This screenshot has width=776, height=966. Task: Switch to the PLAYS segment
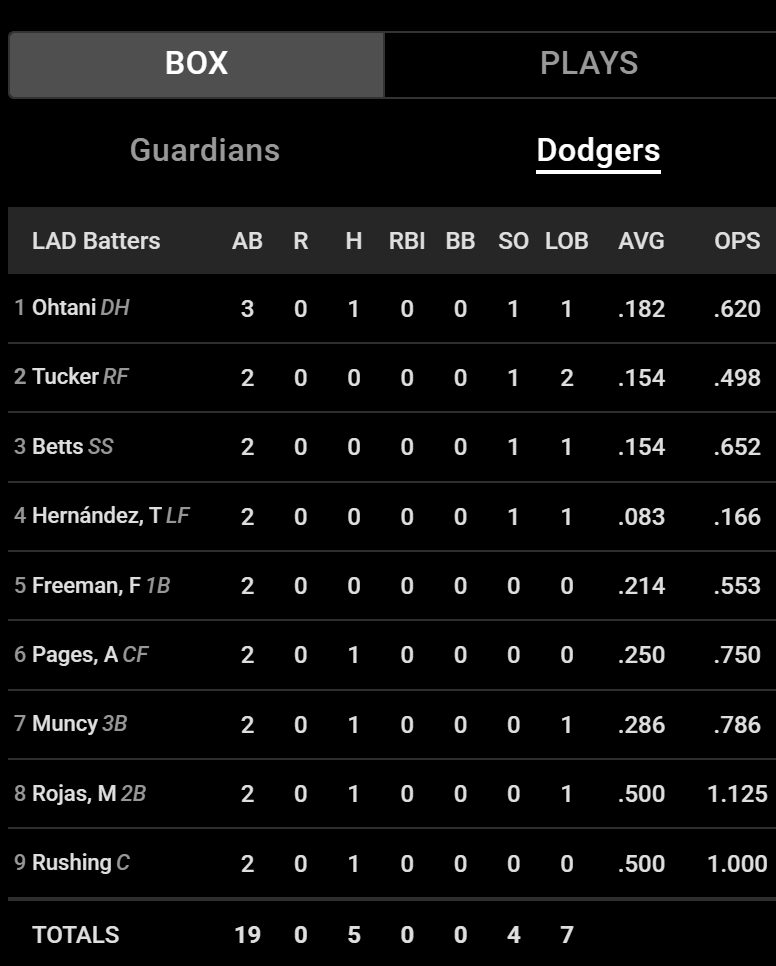[588, 64]
